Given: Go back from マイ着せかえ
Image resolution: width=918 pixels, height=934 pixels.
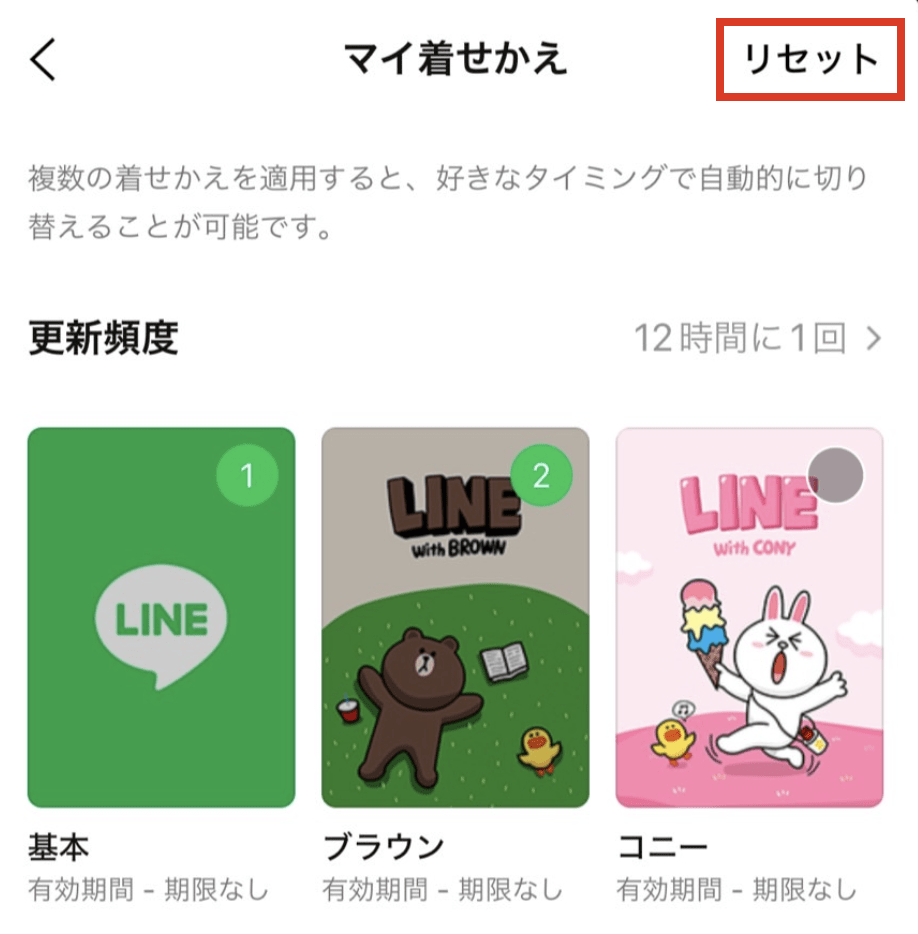Looking at the screenshot, I should pyautogui.click(x=43, y=59).
